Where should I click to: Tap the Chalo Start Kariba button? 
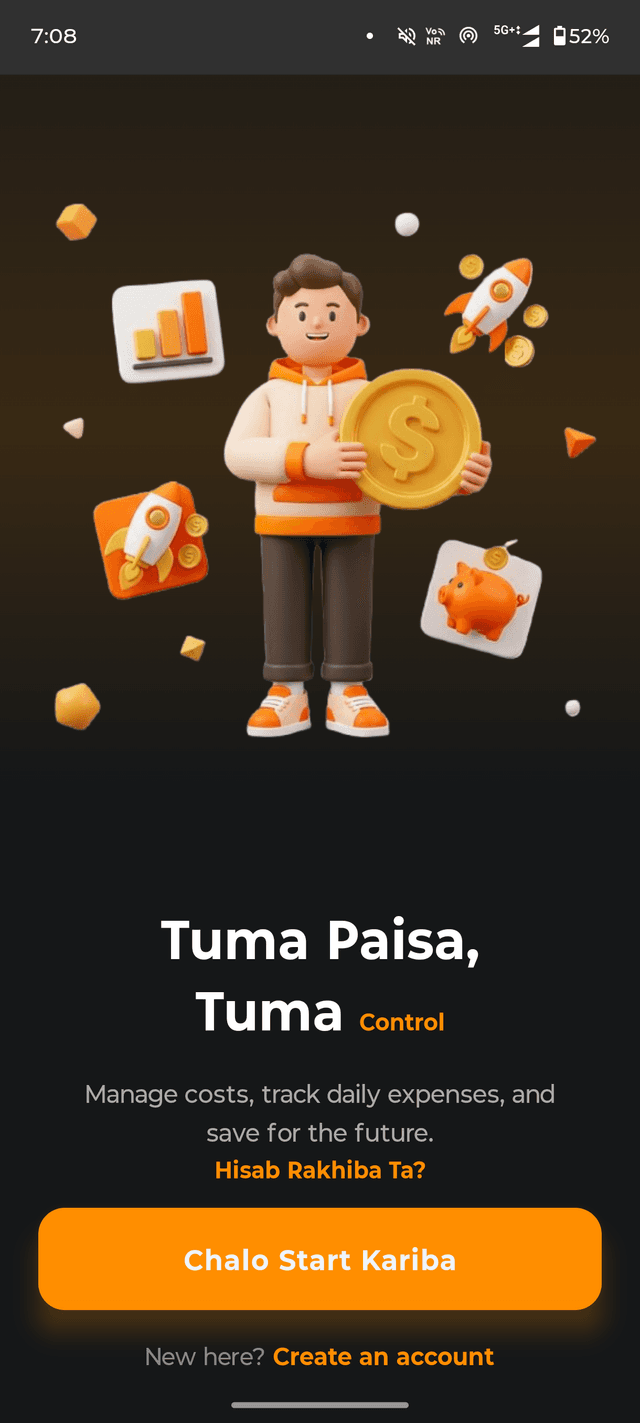point(320,1259)
